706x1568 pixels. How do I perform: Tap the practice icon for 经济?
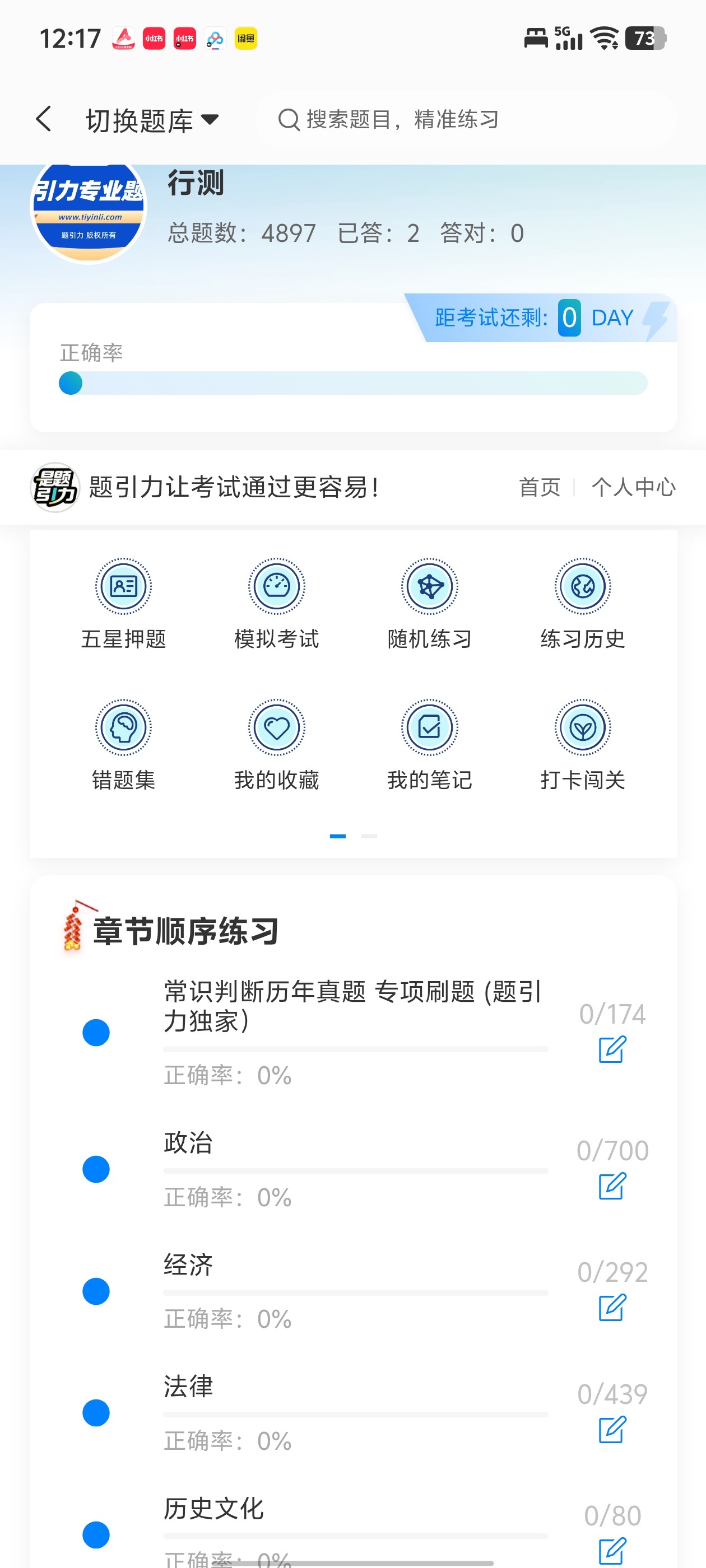click(611, 1308)
